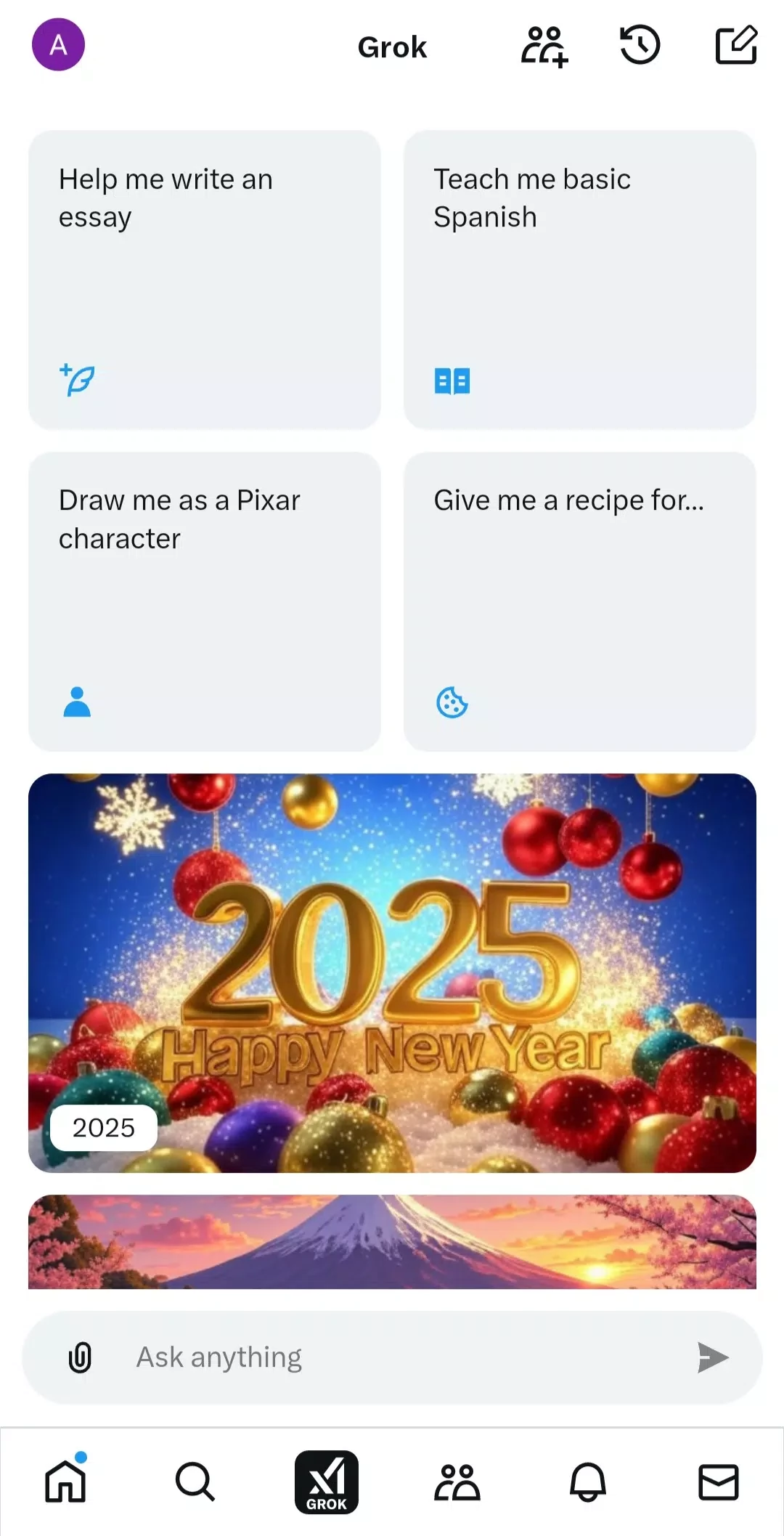View Grok chat history
This screenshot has width=784, height=1536.
[640, 45]
